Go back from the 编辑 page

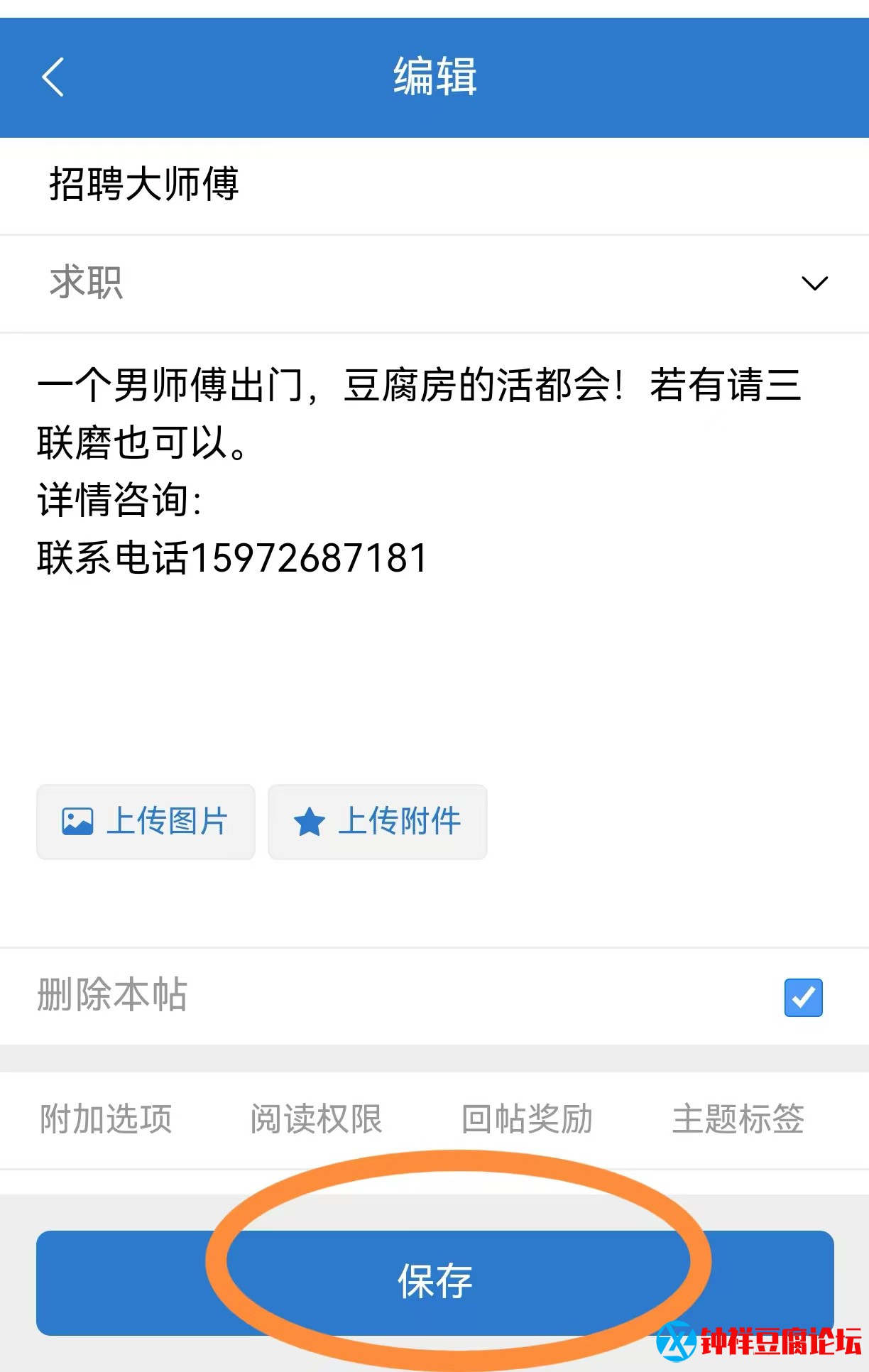53,77
